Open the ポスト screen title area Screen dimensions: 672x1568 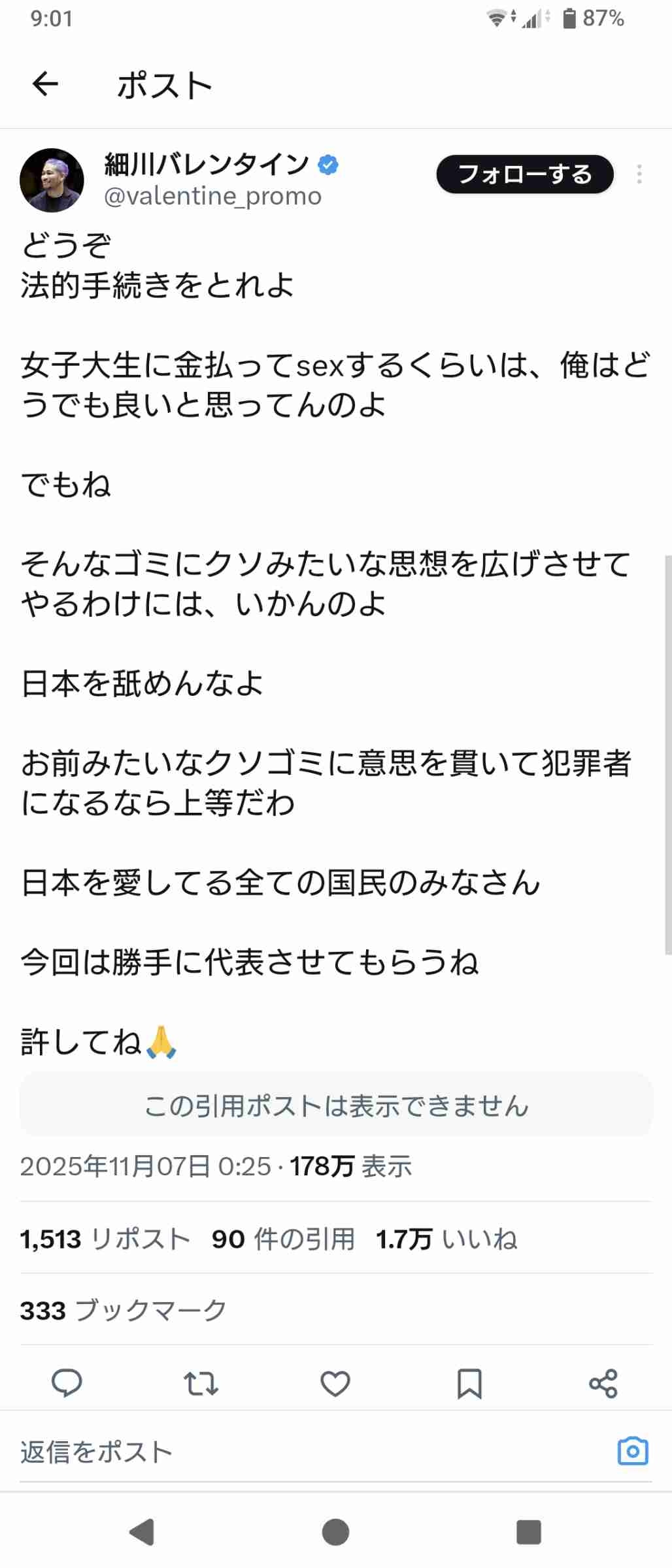(x=165, y=84)
